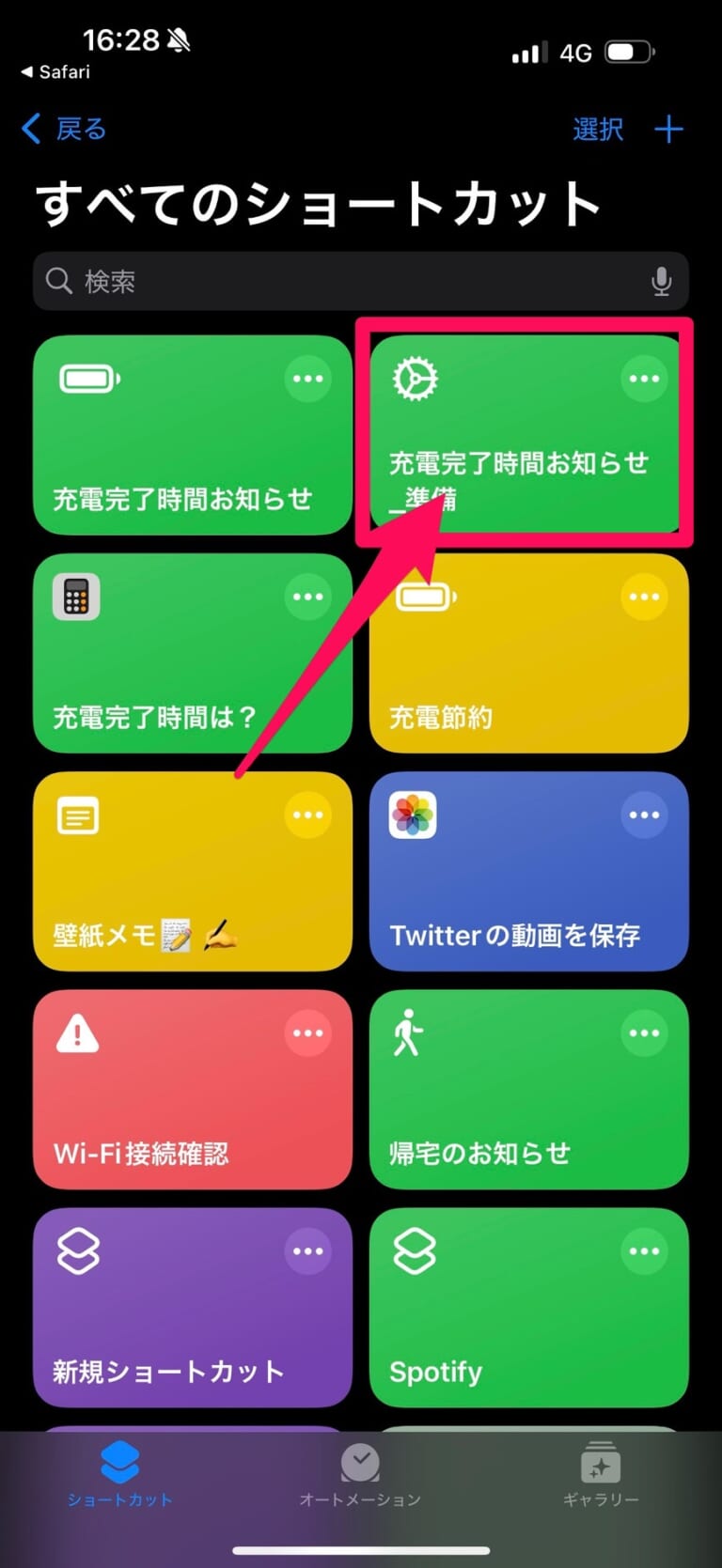
Task: Start voice search with the microphone icon
Action: point(661,281)
